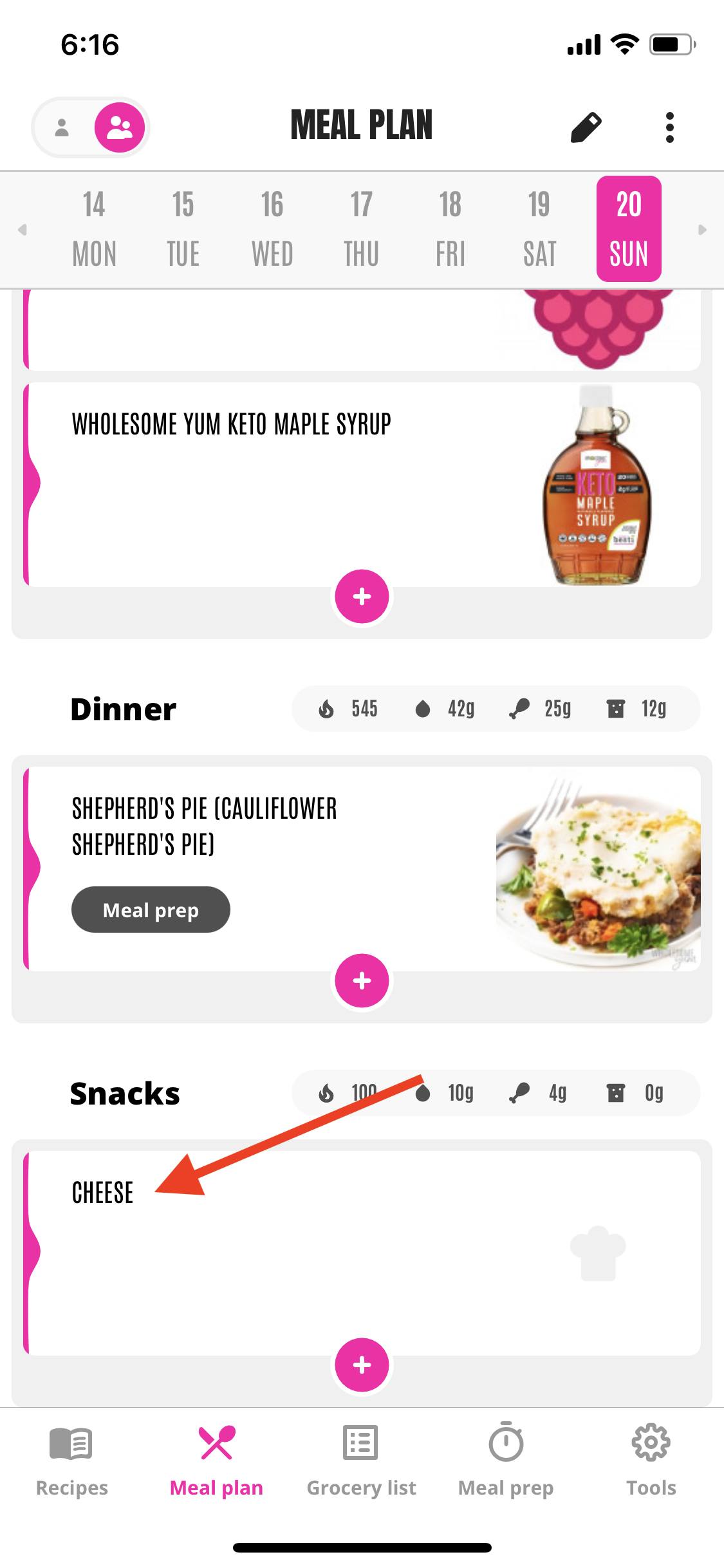The height and width of the screenshot is (1568, 724).
Task: Go to the next week
Action: (702, 230)
